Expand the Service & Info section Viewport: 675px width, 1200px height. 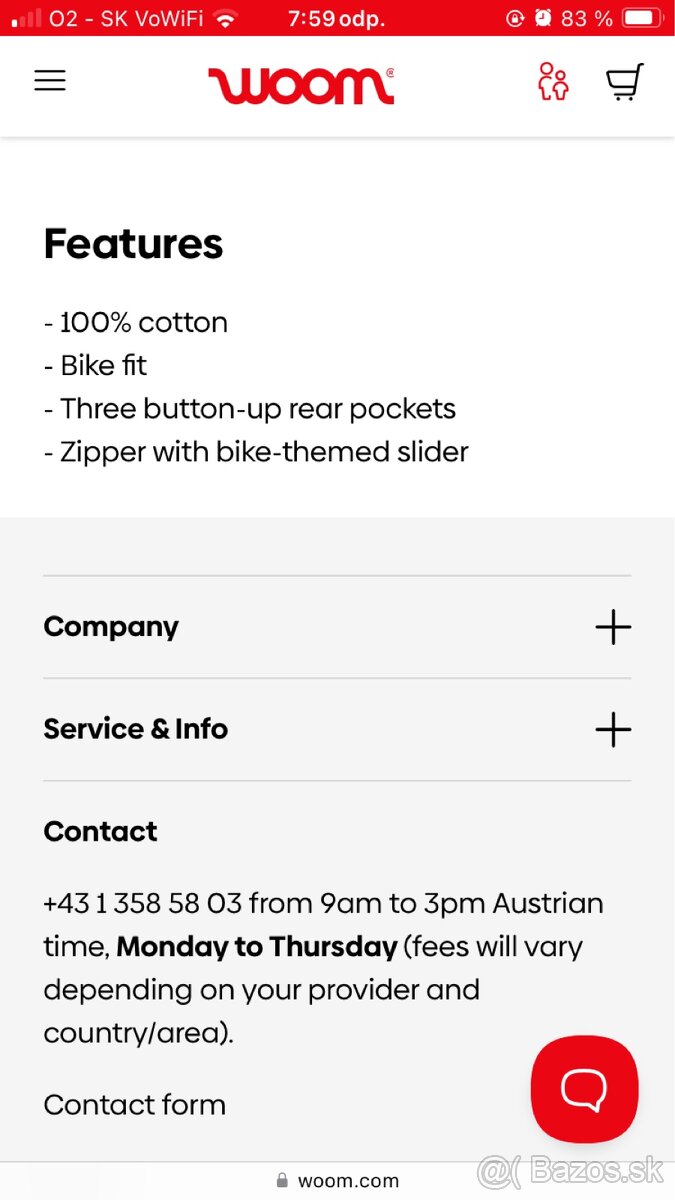pyautogui.click(x=612, y=729)
